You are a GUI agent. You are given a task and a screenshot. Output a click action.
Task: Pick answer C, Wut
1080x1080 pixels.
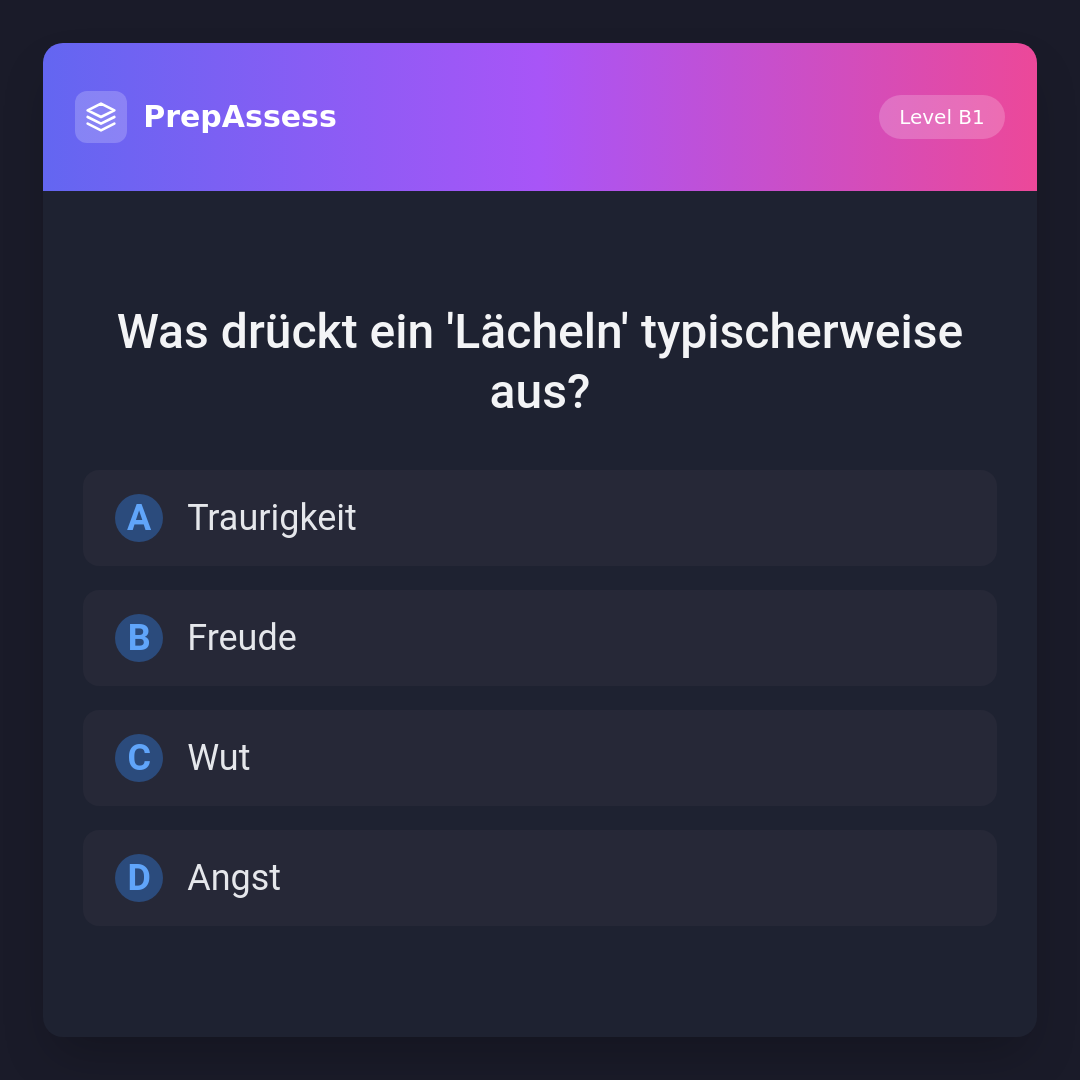click(x=540, y=758)
